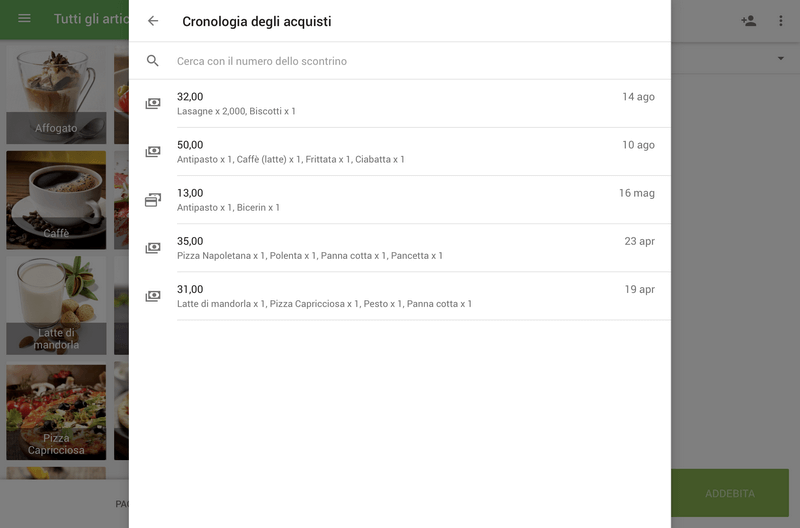This screenshot has width=800, height=528.
Task: Open the overflow menu
Action: [x=781, y=21]
